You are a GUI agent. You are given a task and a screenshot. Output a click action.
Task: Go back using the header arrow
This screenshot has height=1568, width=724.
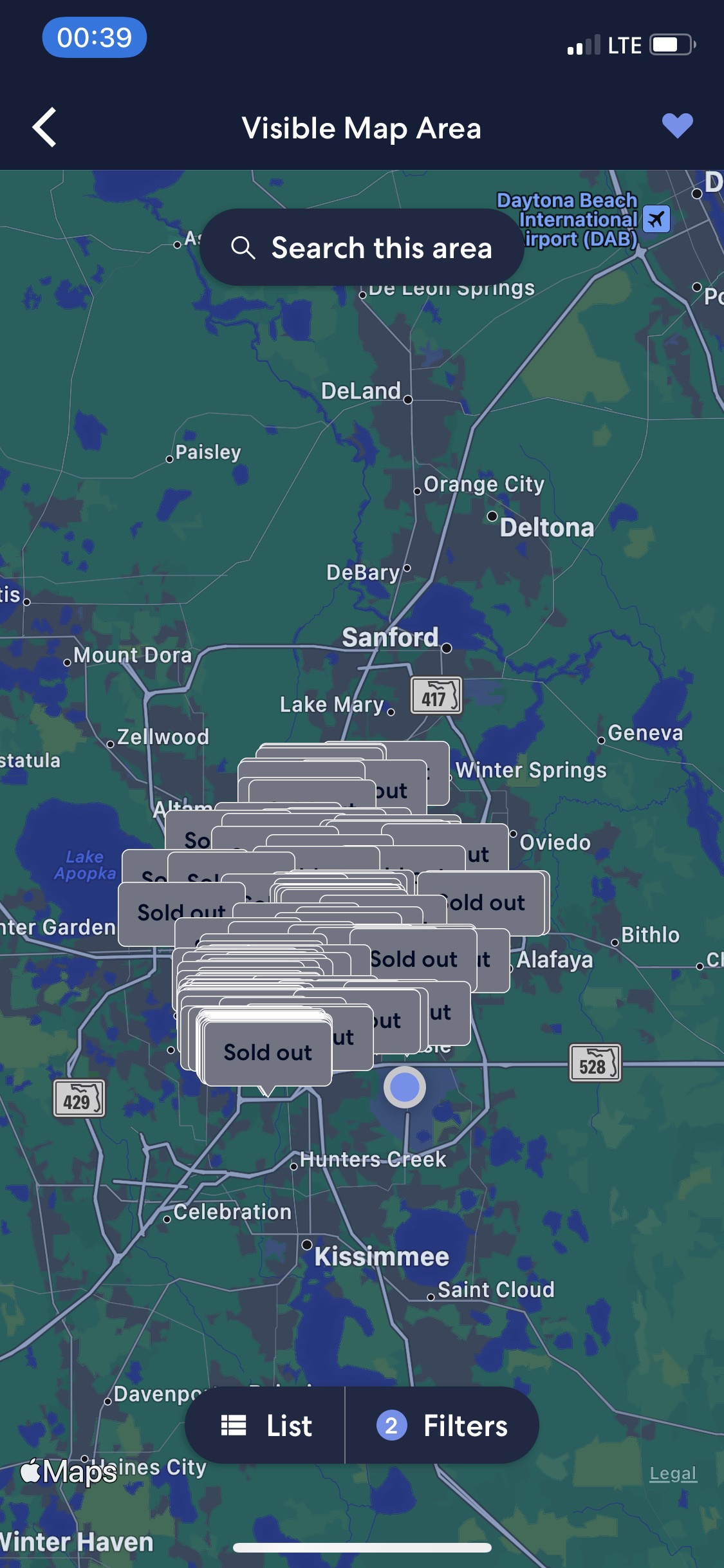45,127
